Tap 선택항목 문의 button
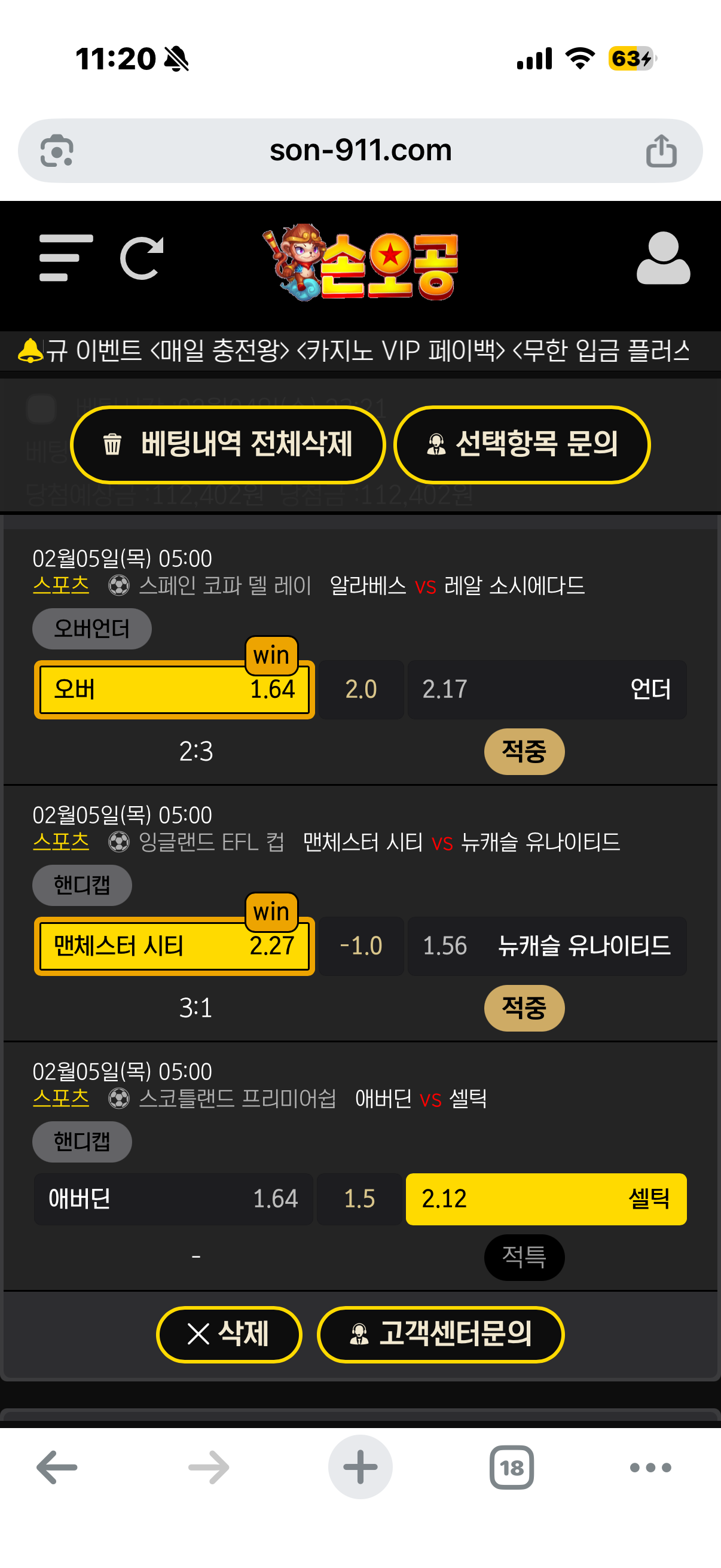The height and width of the screenshot is (1568, 721). click(521, 444)
